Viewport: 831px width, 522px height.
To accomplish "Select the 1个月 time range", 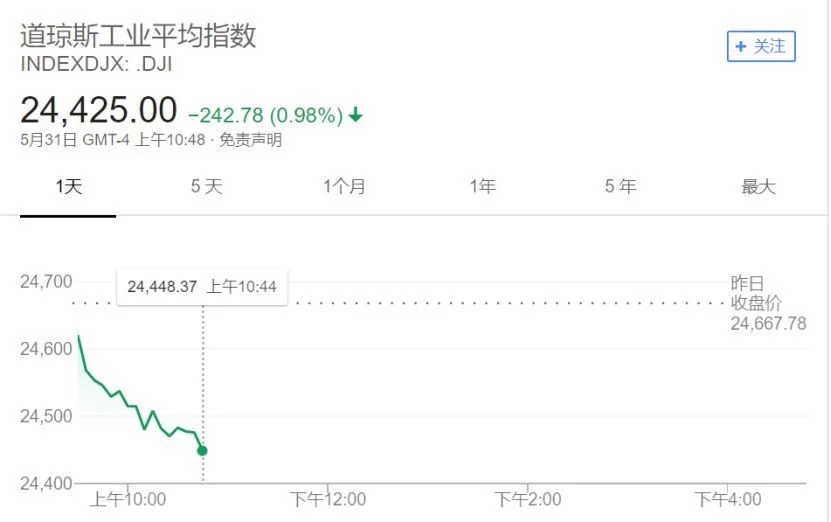I will 344,187.
